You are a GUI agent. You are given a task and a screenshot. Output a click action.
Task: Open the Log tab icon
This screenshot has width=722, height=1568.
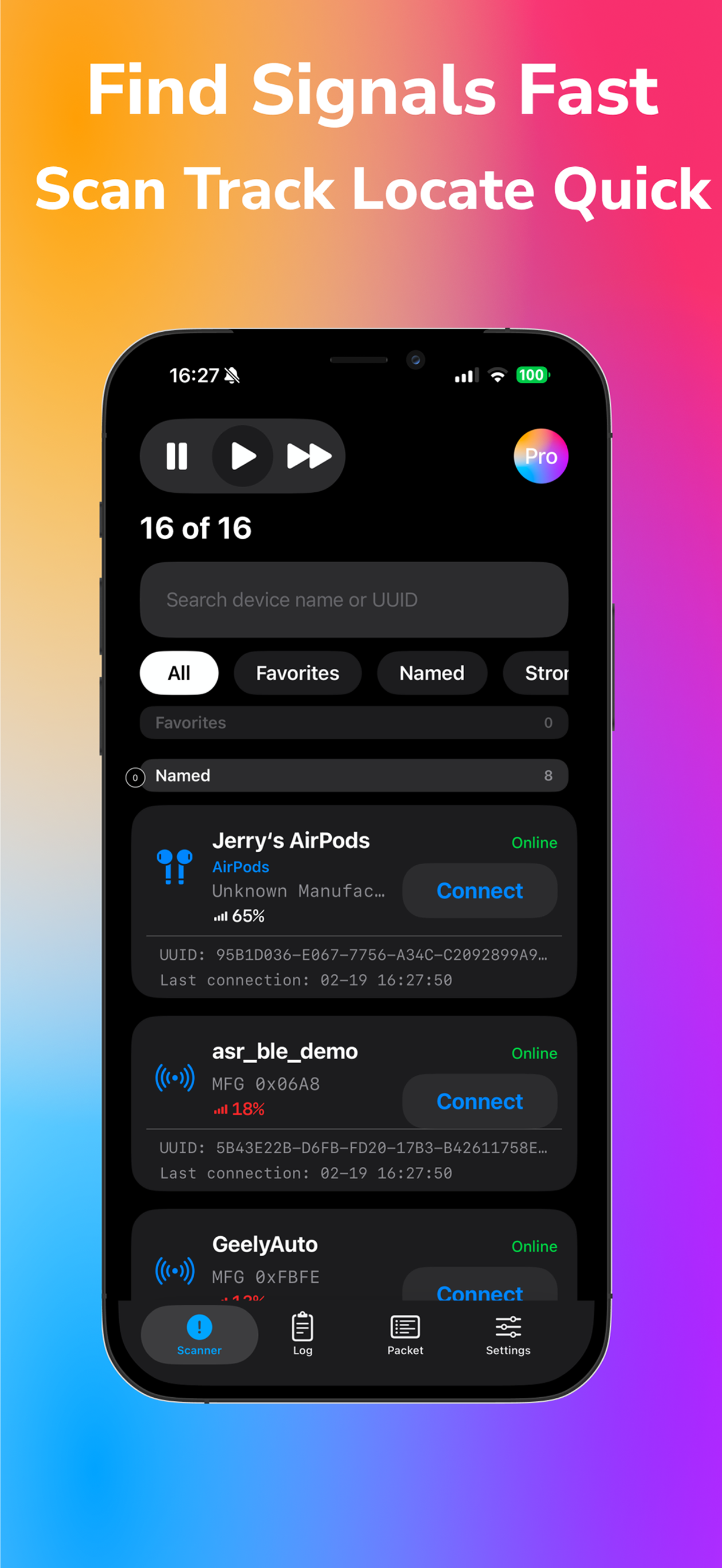[303, 1327]
